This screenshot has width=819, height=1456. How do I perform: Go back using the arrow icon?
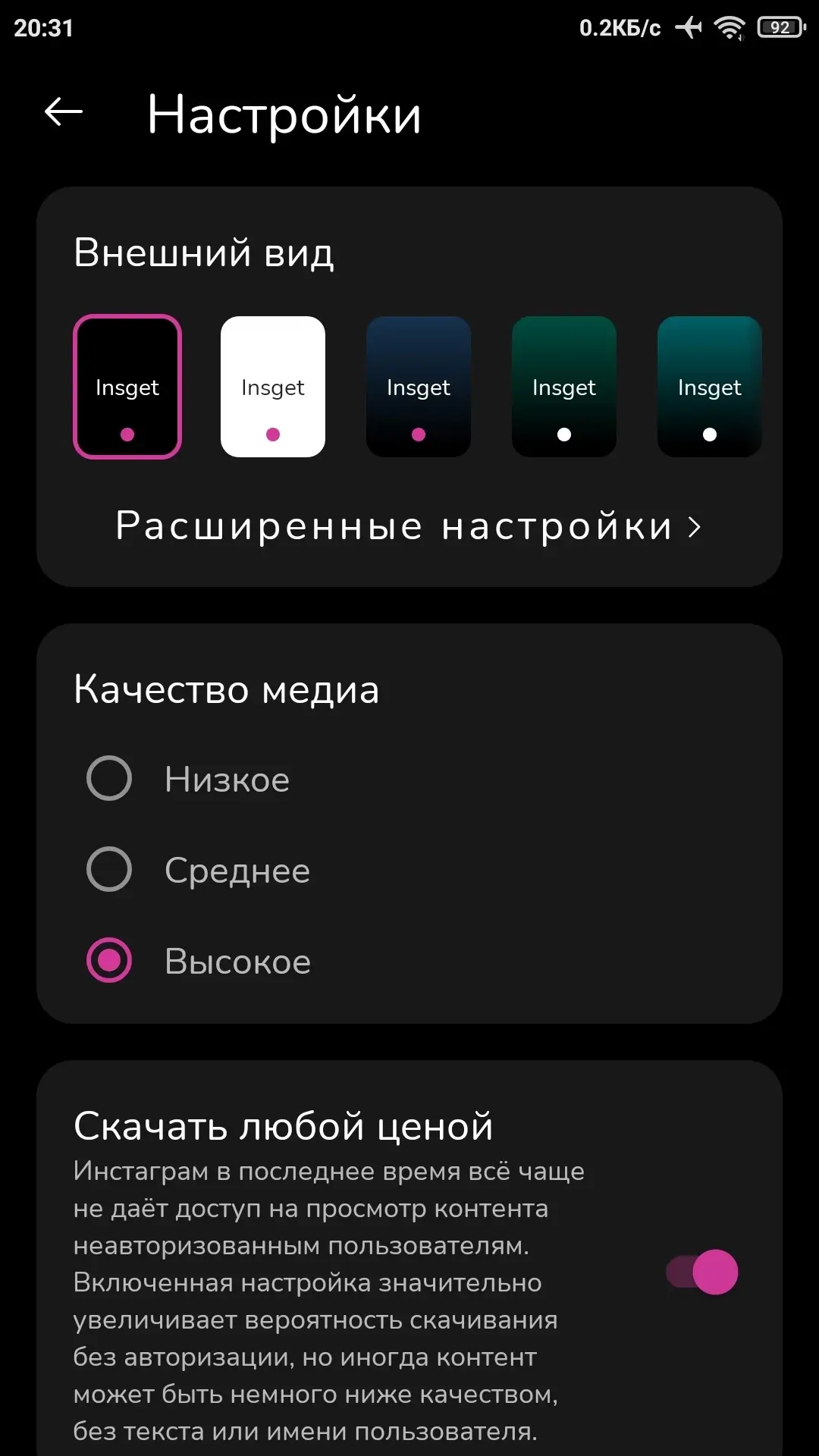(64, 112)
